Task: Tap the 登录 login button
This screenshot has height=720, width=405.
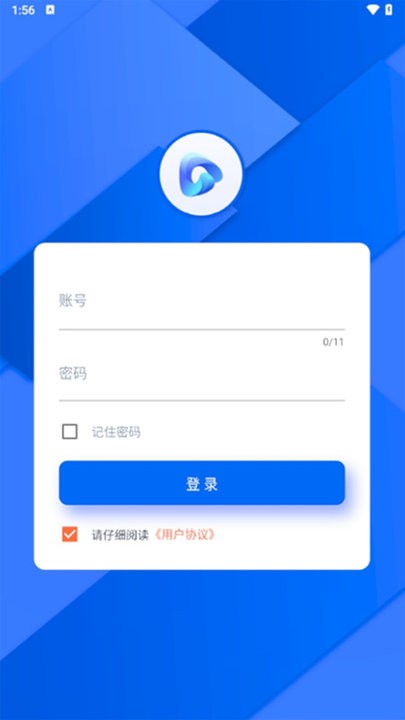Action: point(202,483)
